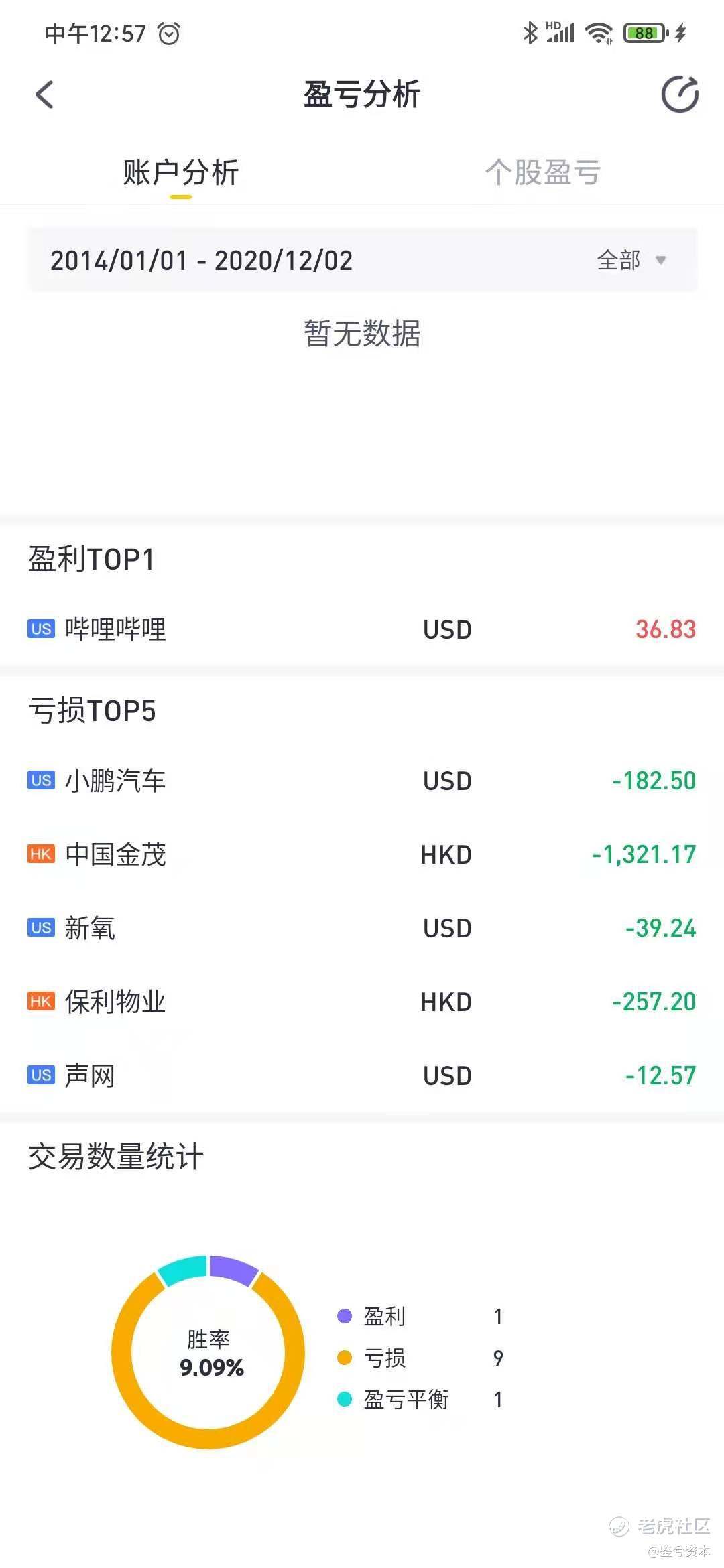Open the 声网 loss row
The height and width of the screenshot is (1568, 724).
(362, 1075)
